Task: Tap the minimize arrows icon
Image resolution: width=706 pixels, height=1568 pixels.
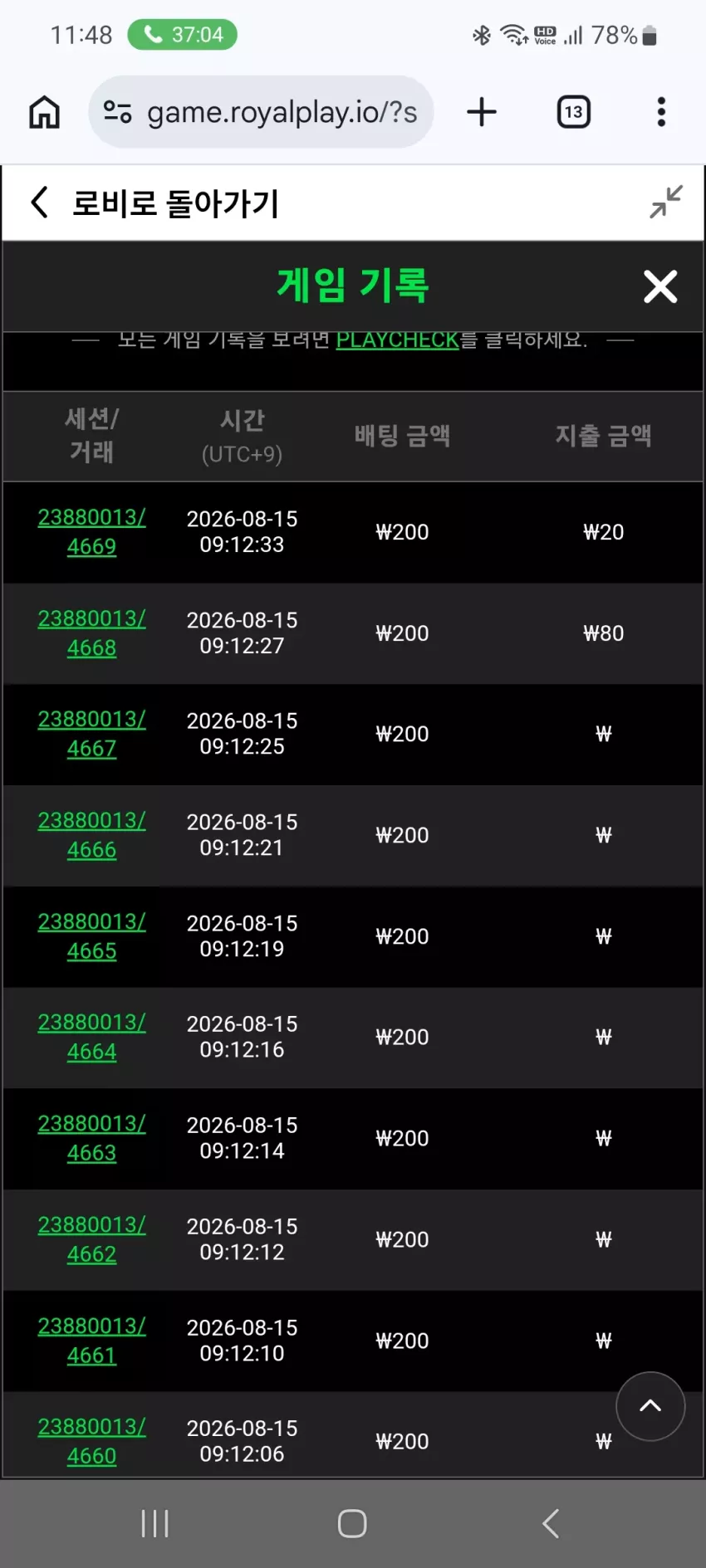Action: (x=666, y=202)
